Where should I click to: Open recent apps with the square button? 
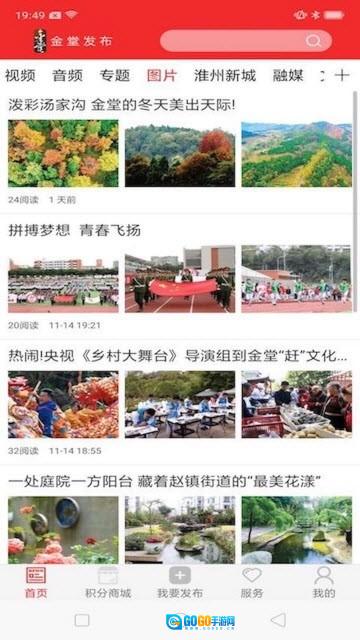[x=82, y=620]
